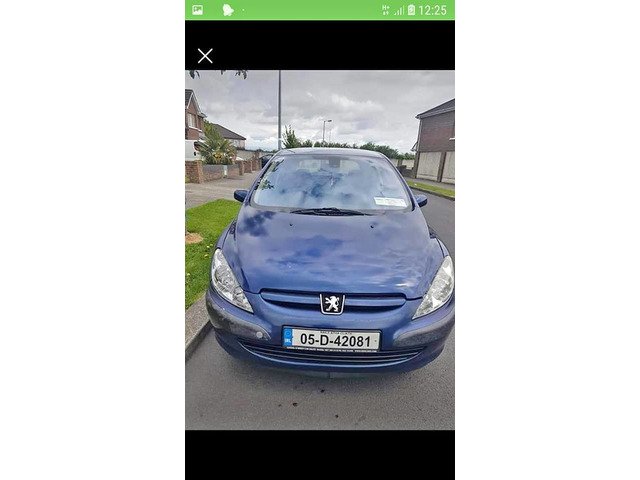Close the full-screen photo viewer
The height and width of the screenshot is (480, 640).
pos(205,56)
